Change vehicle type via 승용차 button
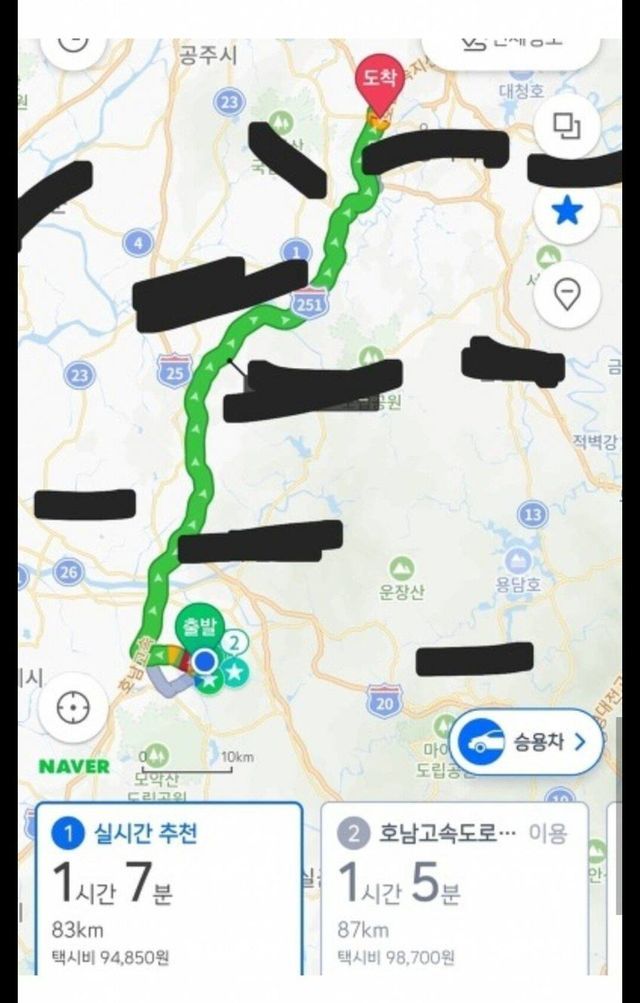 526,743
